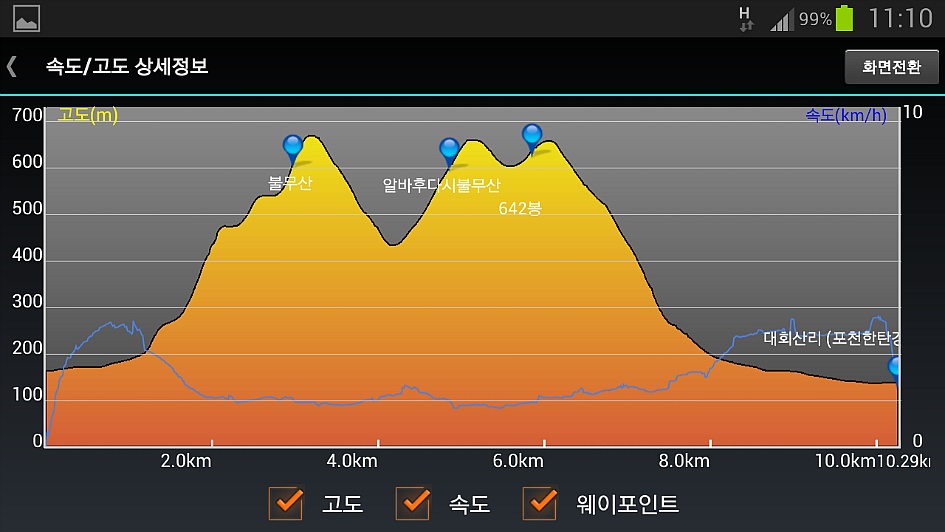
Task: Tap the 화면전환 button
Action: pyautogui.click(x=891, y=67)
